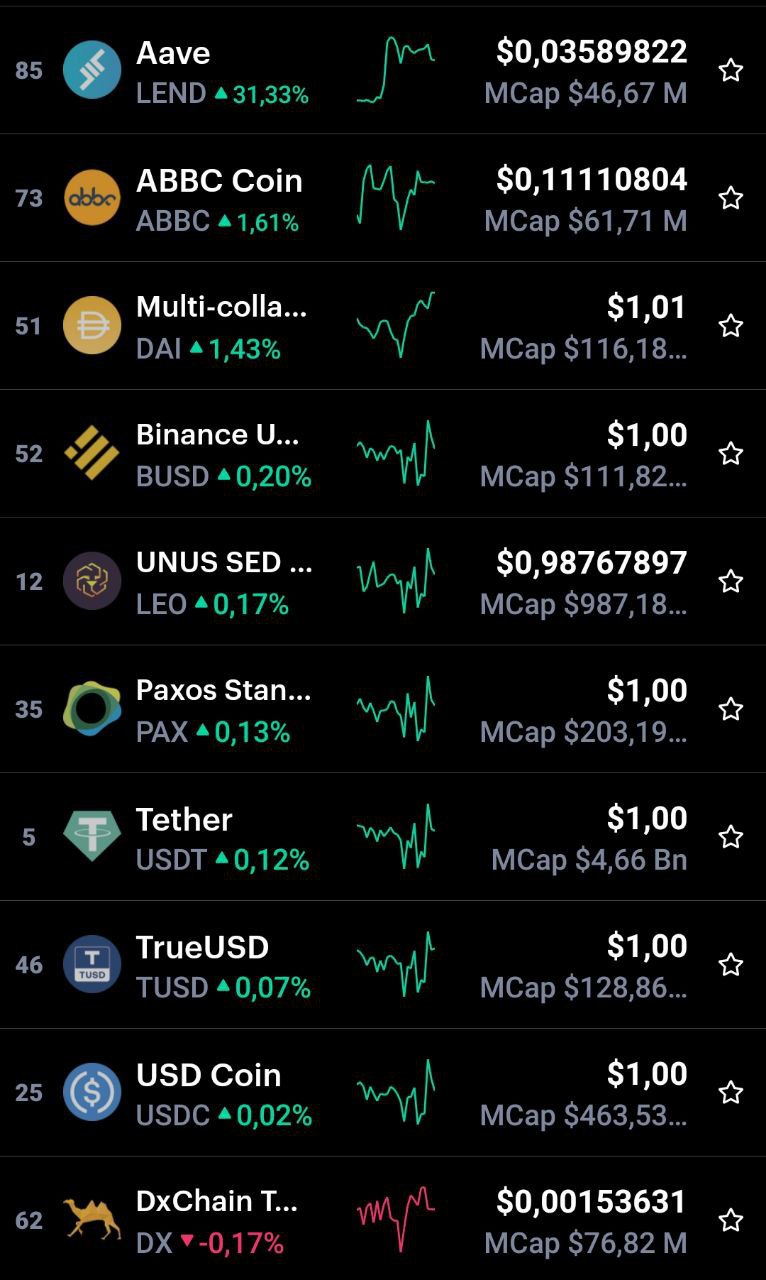Tap the star beside TrueUSD
The height and width of the screenshot is (1280, 766).
[731, 965]
